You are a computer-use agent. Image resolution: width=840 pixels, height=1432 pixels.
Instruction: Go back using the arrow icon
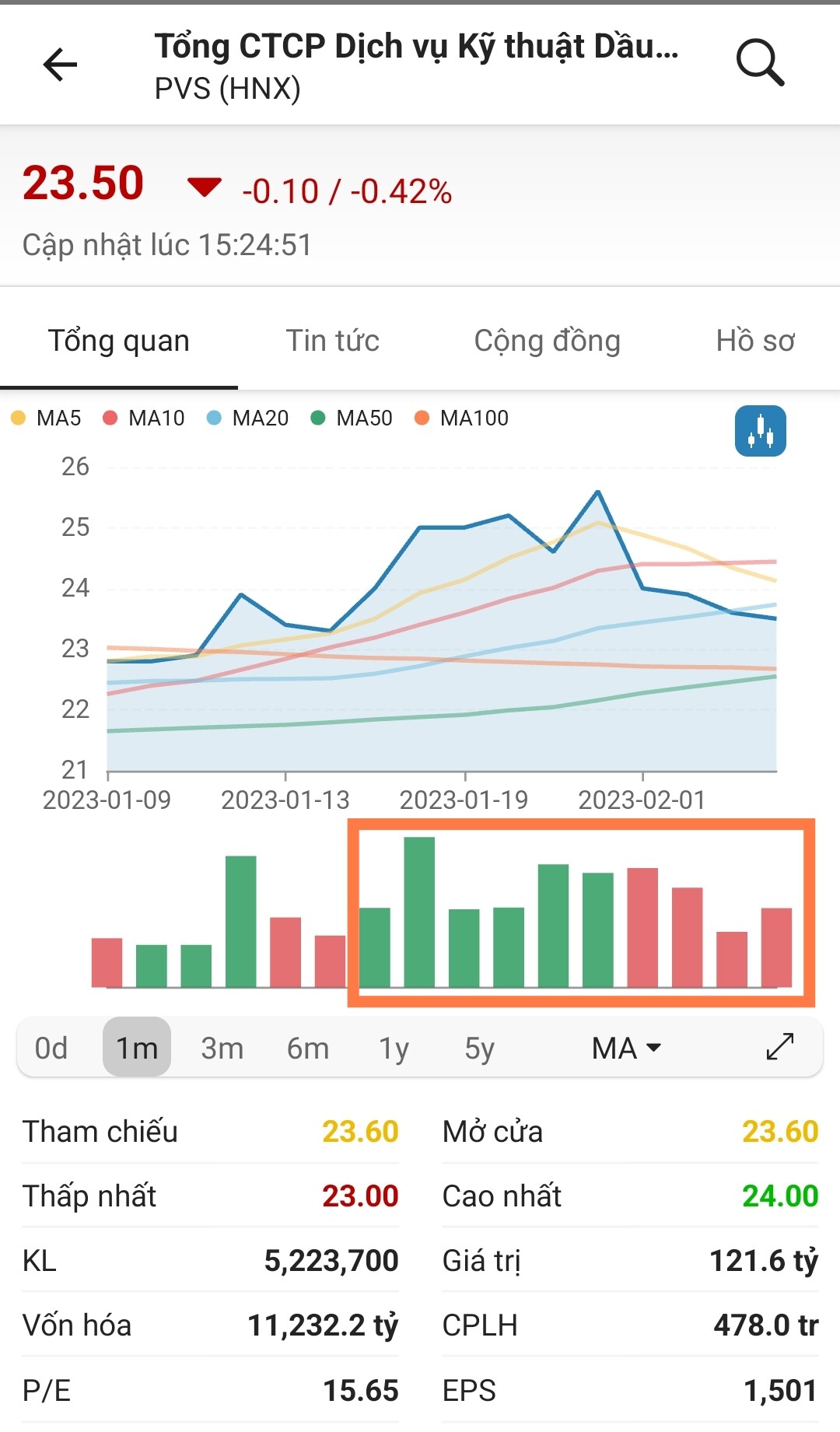pos(60,64)
